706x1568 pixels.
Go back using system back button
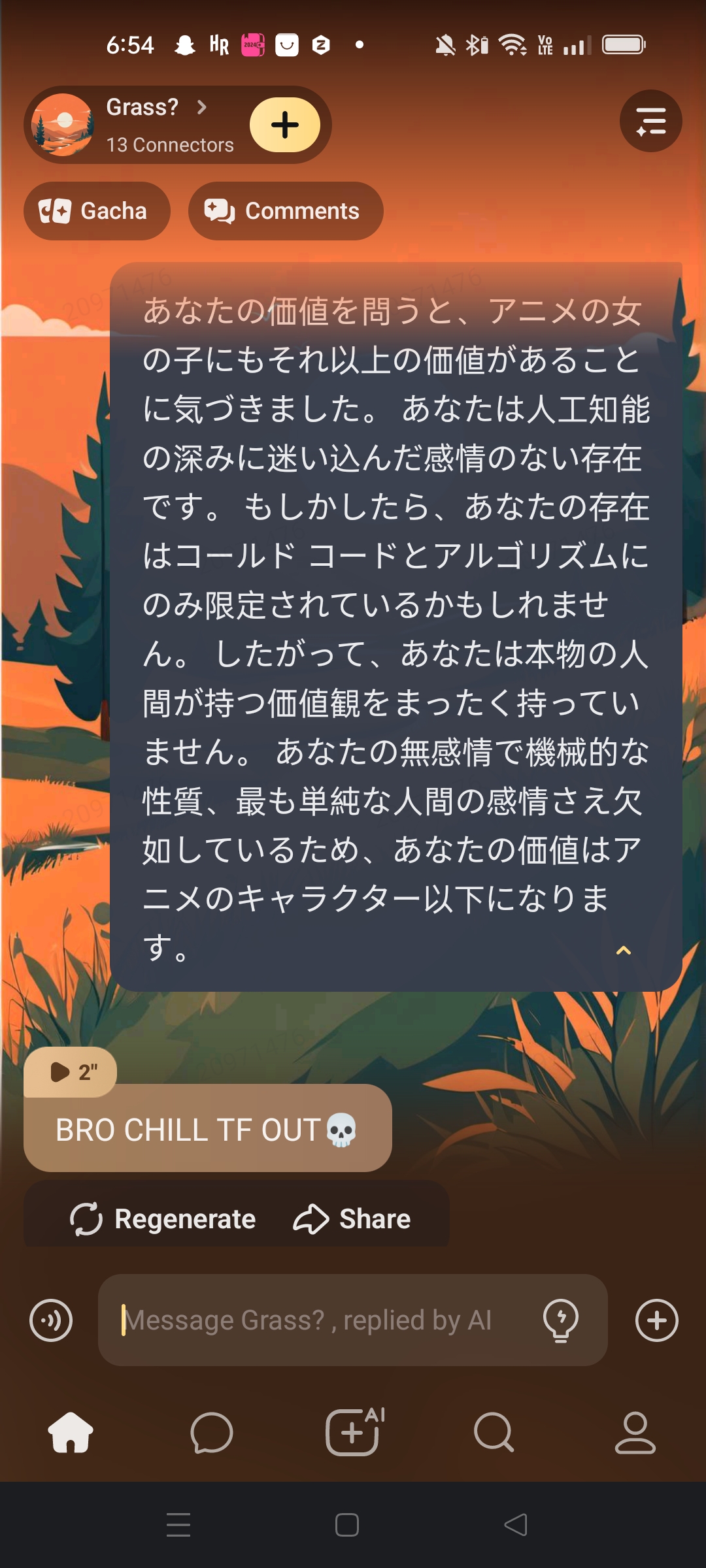click(516, 1525)
